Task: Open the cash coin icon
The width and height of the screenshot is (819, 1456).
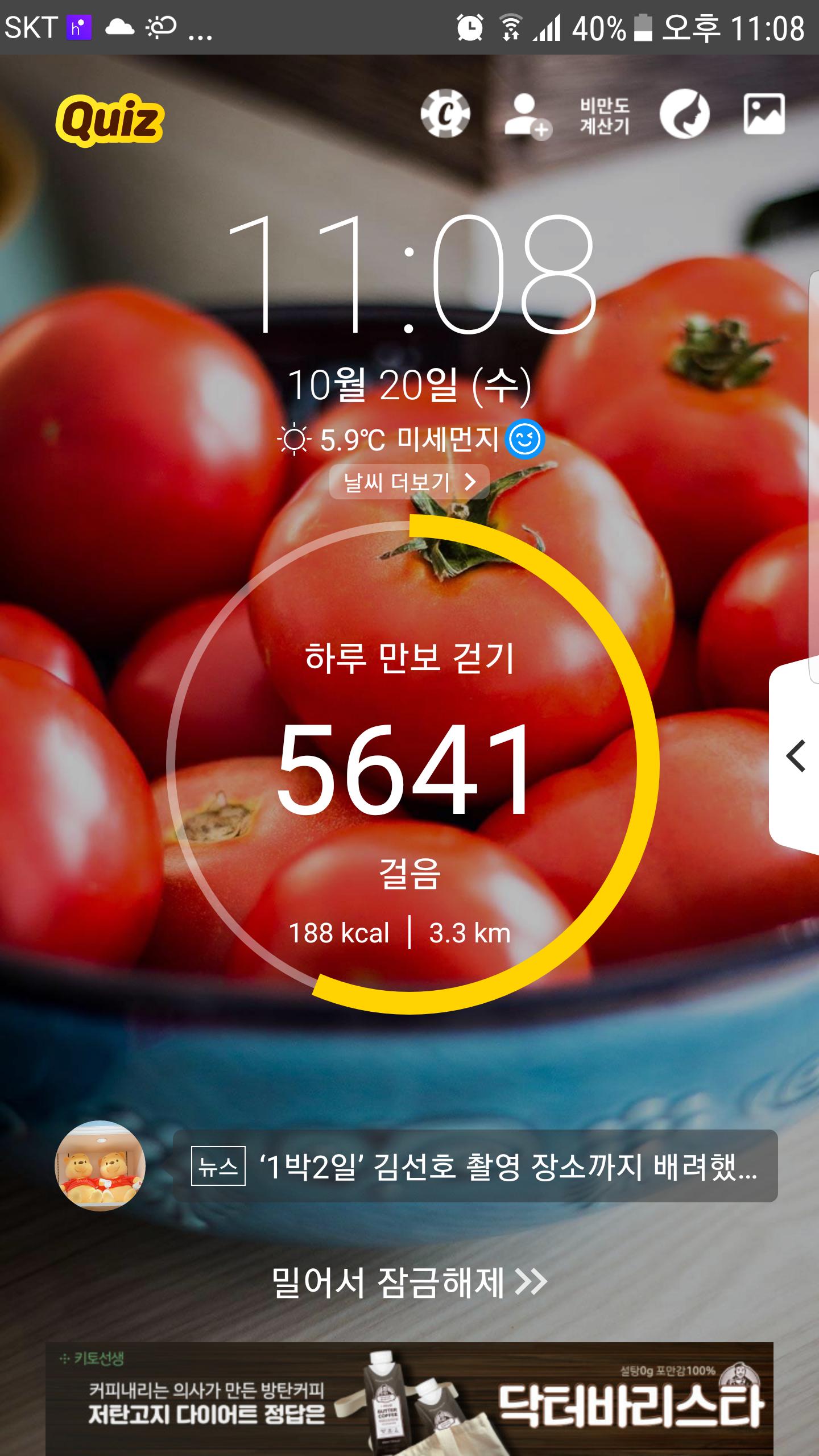Action: pos(445,114)
